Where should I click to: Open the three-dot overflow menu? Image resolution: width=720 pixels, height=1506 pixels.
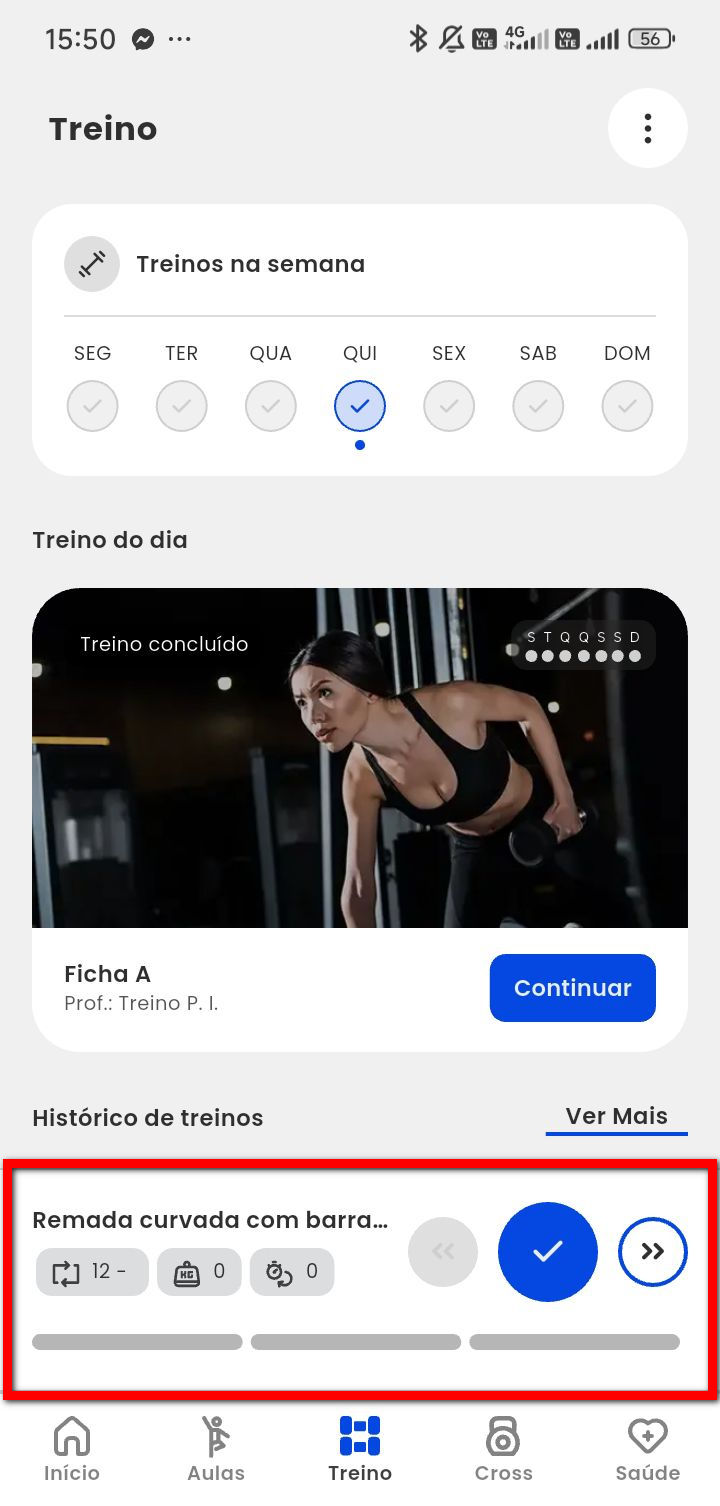coord(647,128)
